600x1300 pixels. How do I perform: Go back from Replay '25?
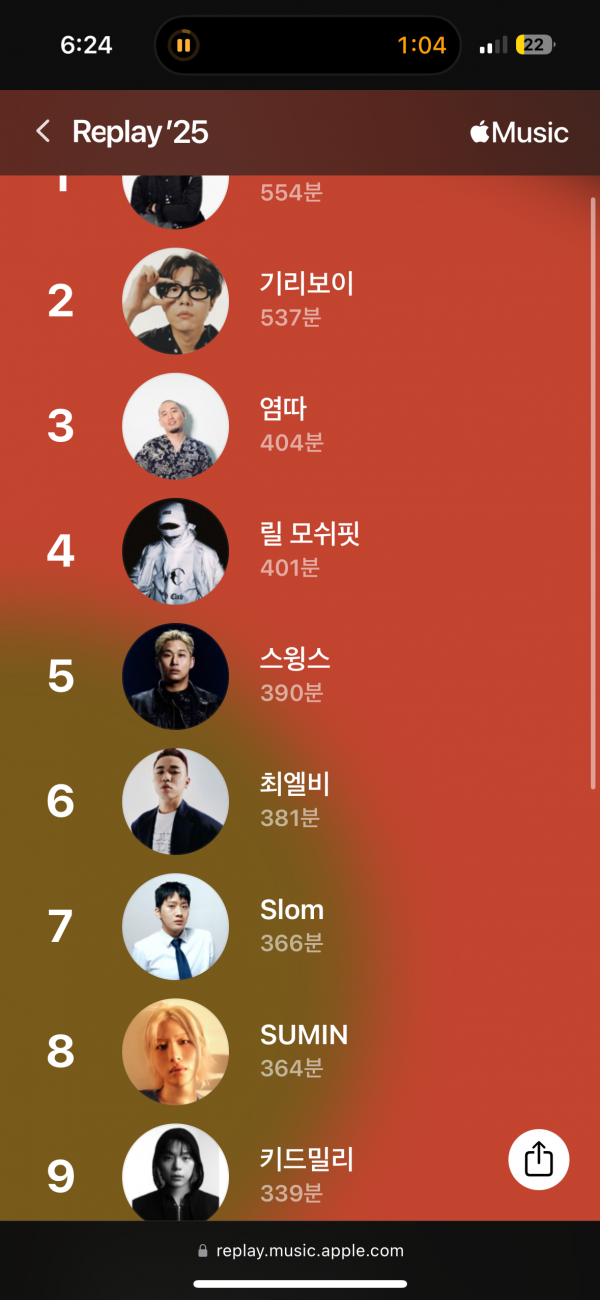tap(43, 131)
